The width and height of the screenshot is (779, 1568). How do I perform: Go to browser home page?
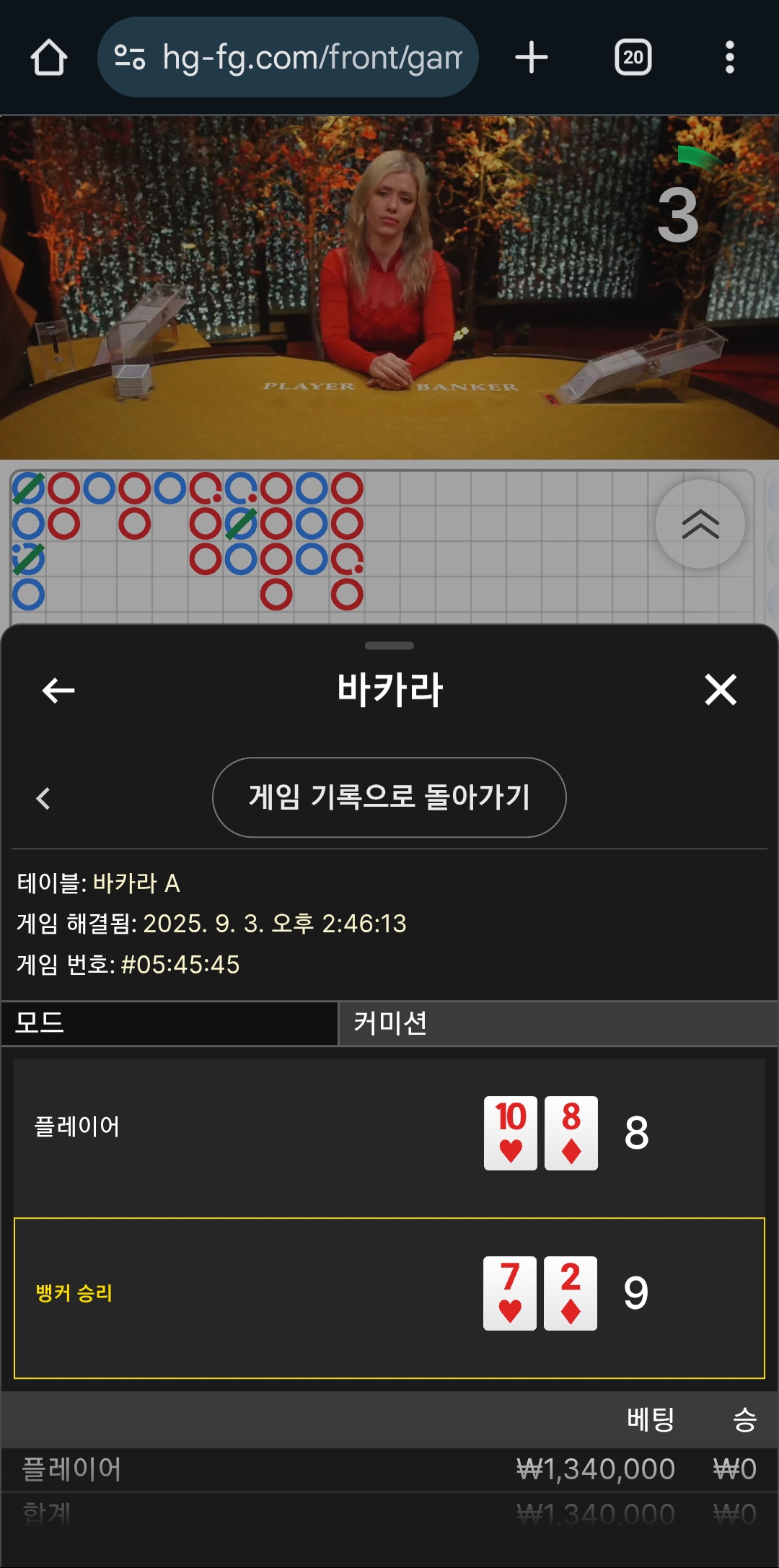pyautogui.click(x=49, y=58)
